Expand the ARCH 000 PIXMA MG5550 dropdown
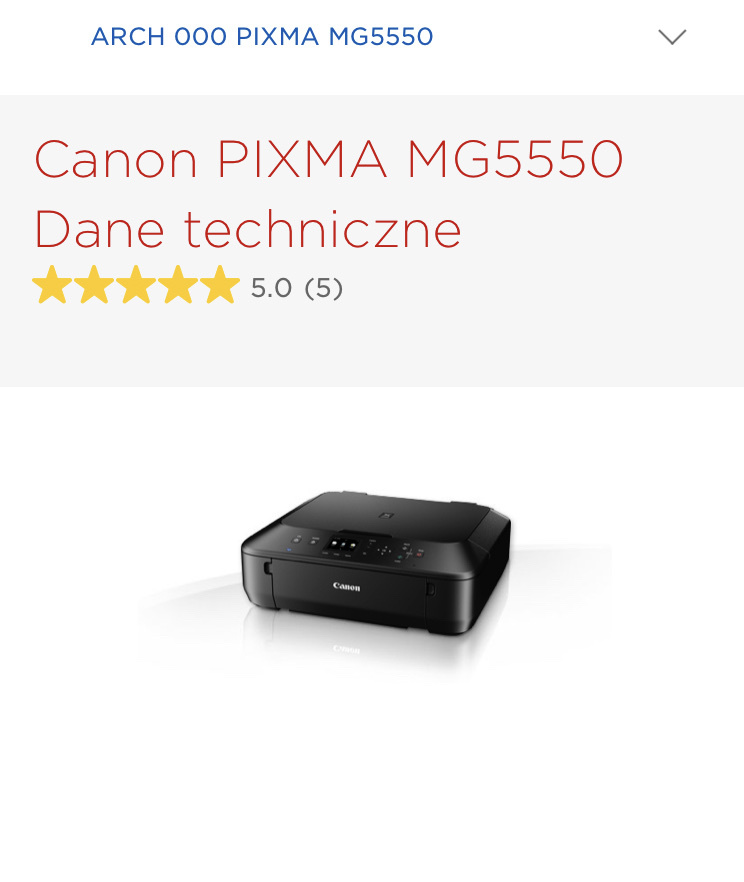 (x=672, y=37)
